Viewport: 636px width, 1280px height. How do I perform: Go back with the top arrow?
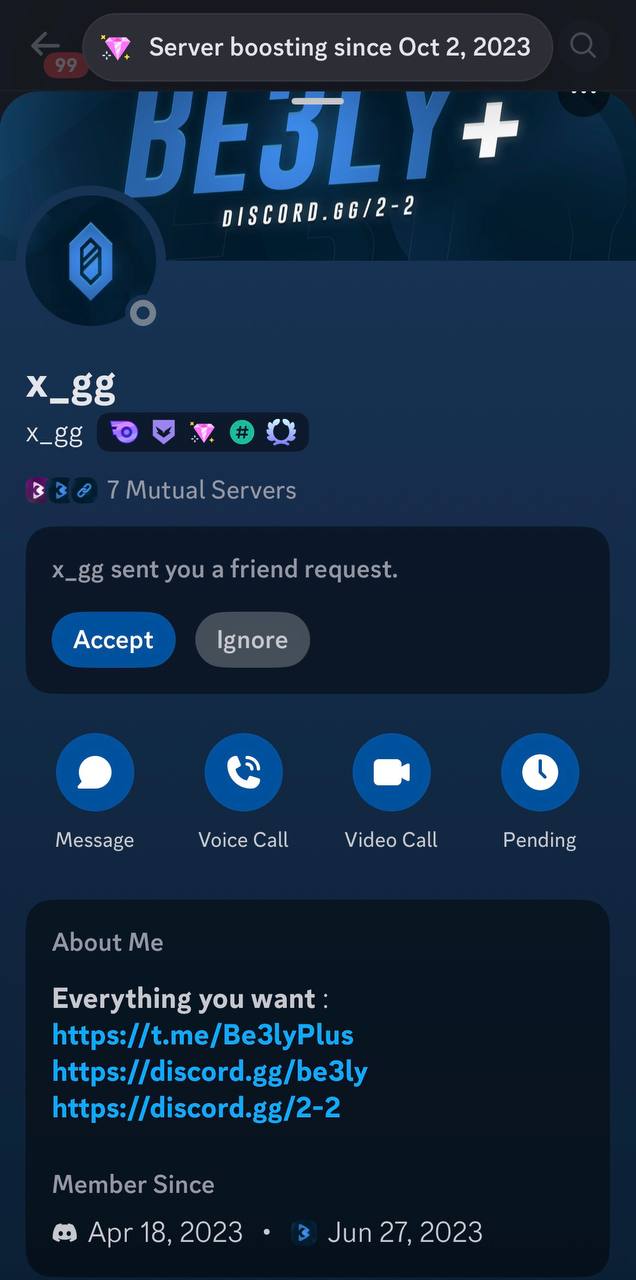[44, 44]
